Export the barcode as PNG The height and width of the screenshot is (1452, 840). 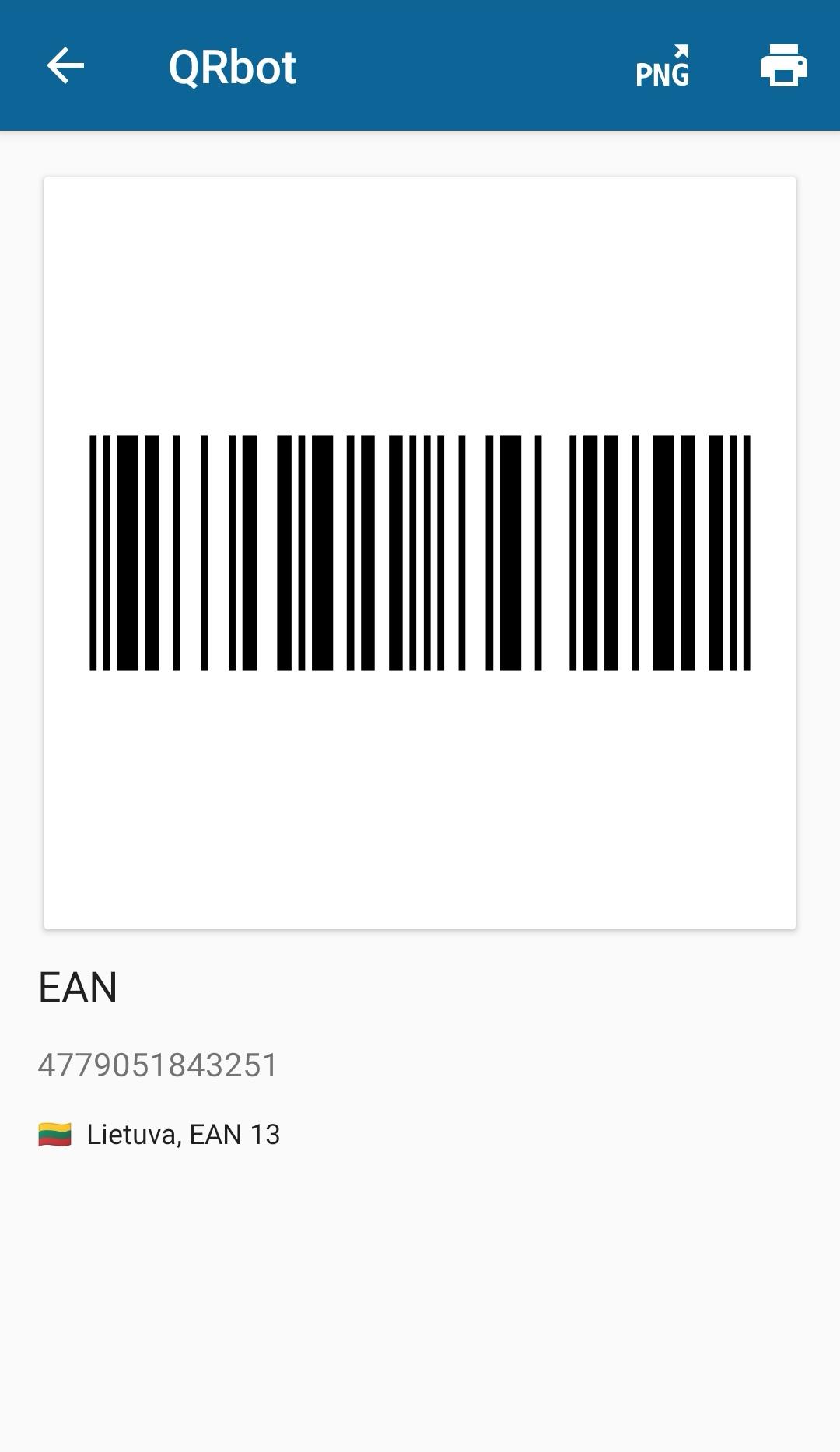click(663, 66)
